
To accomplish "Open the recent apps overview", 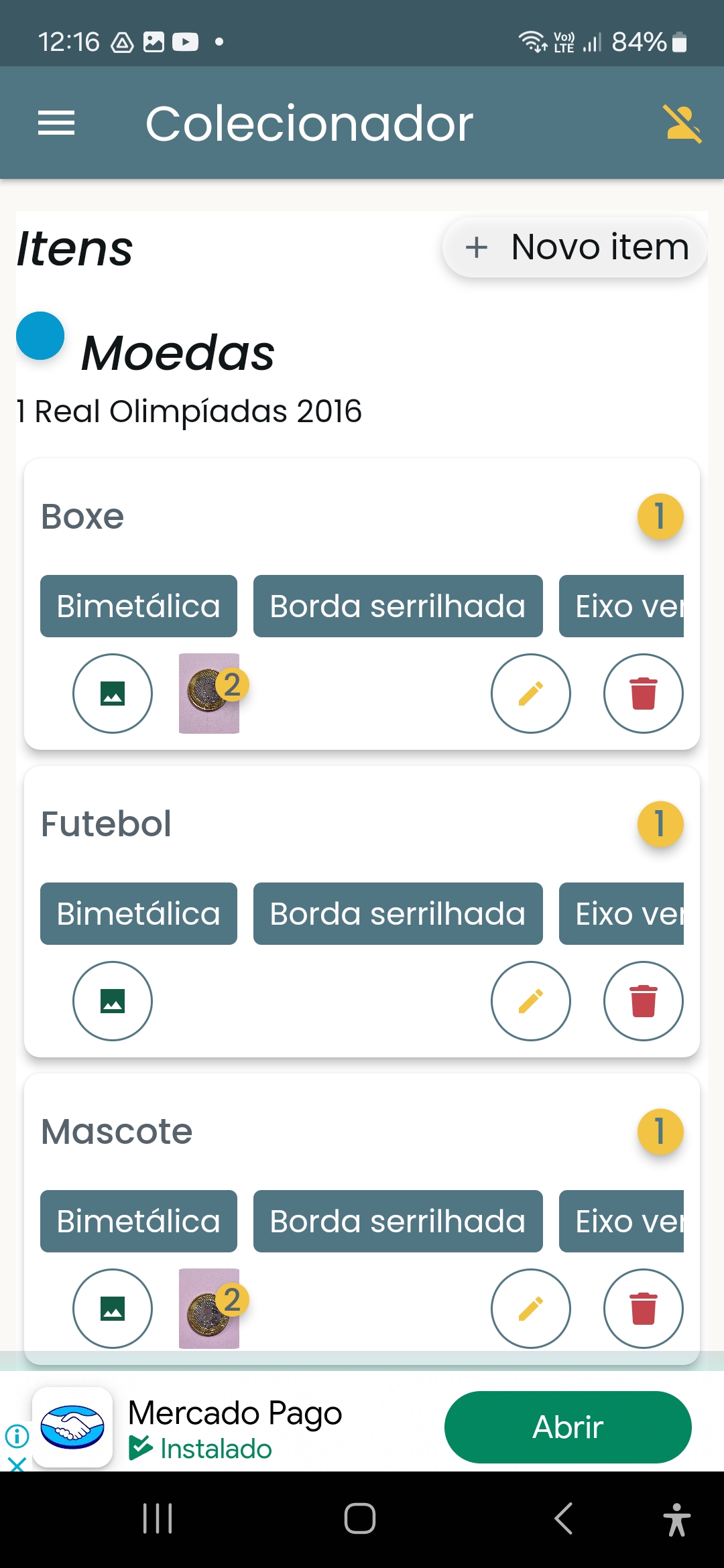I will (158, 1518).
